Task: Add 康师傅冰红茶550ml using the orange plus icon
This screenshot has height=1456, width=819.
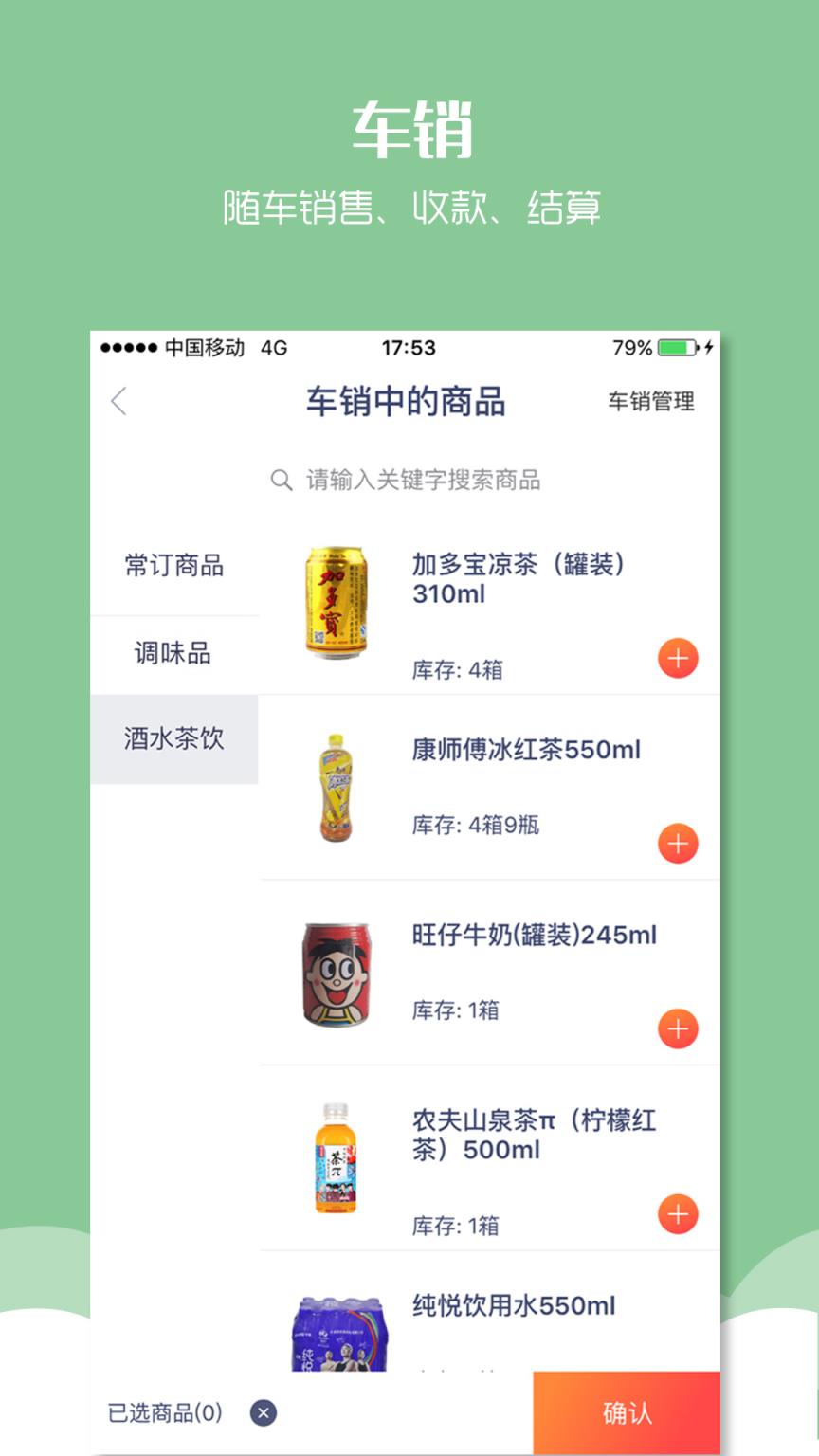Action: click(679, 843)
